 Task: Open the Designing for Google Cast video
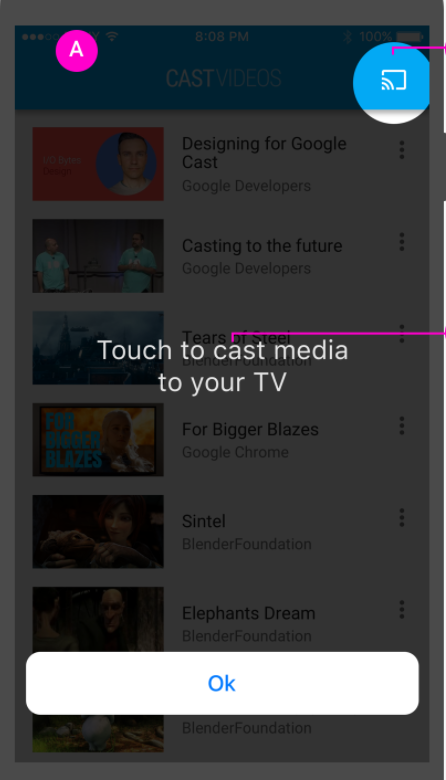click(222, 164)
